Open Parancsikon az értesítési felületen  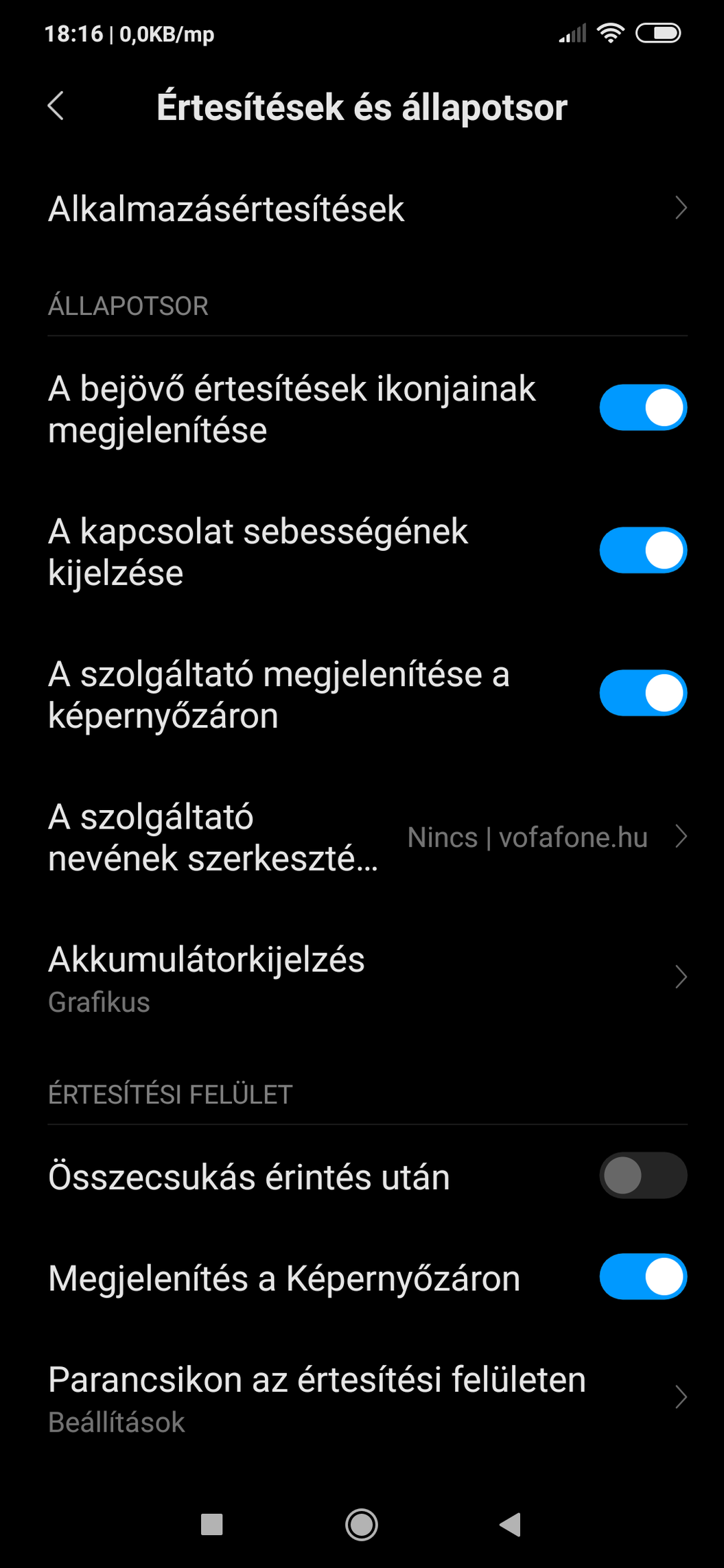point(362,1398)
